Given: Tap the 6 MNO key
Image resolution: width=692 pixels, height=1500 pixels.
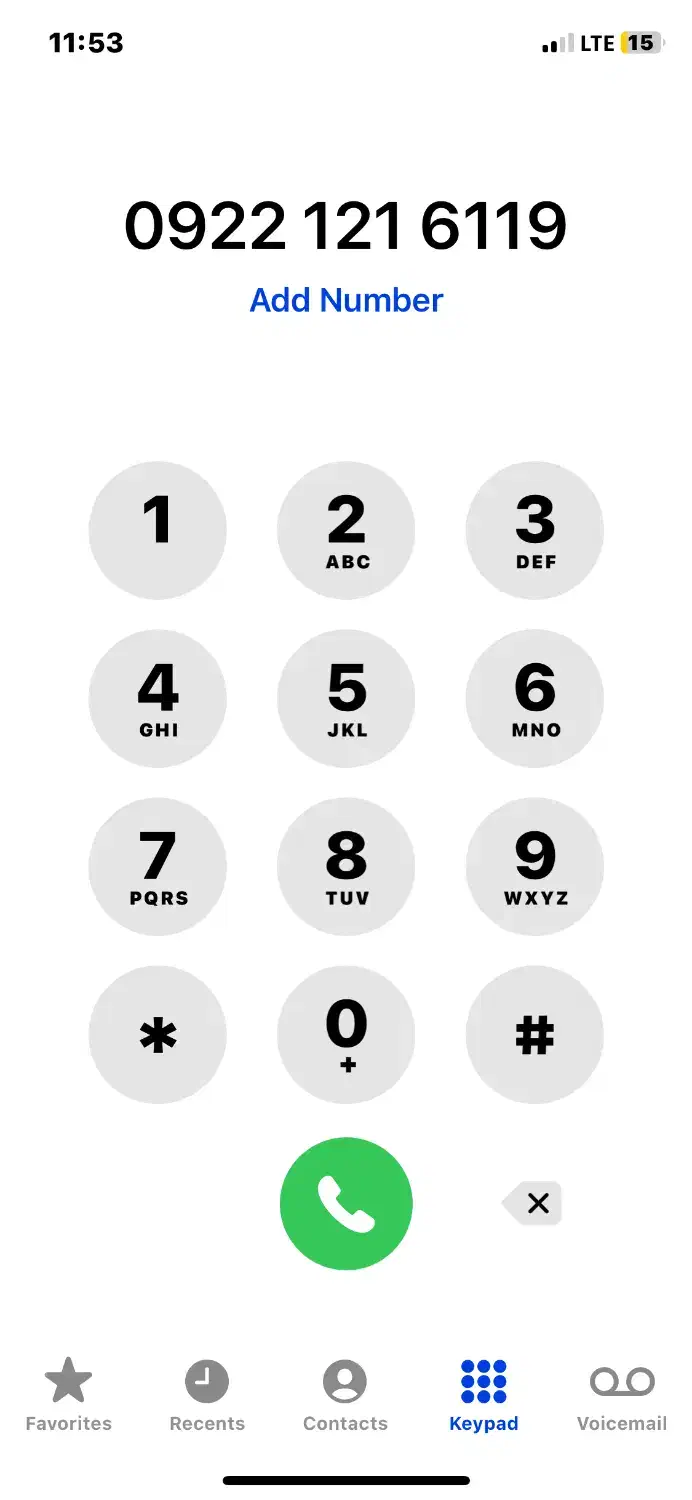Looking at the screenshot, I should point(535,698).
